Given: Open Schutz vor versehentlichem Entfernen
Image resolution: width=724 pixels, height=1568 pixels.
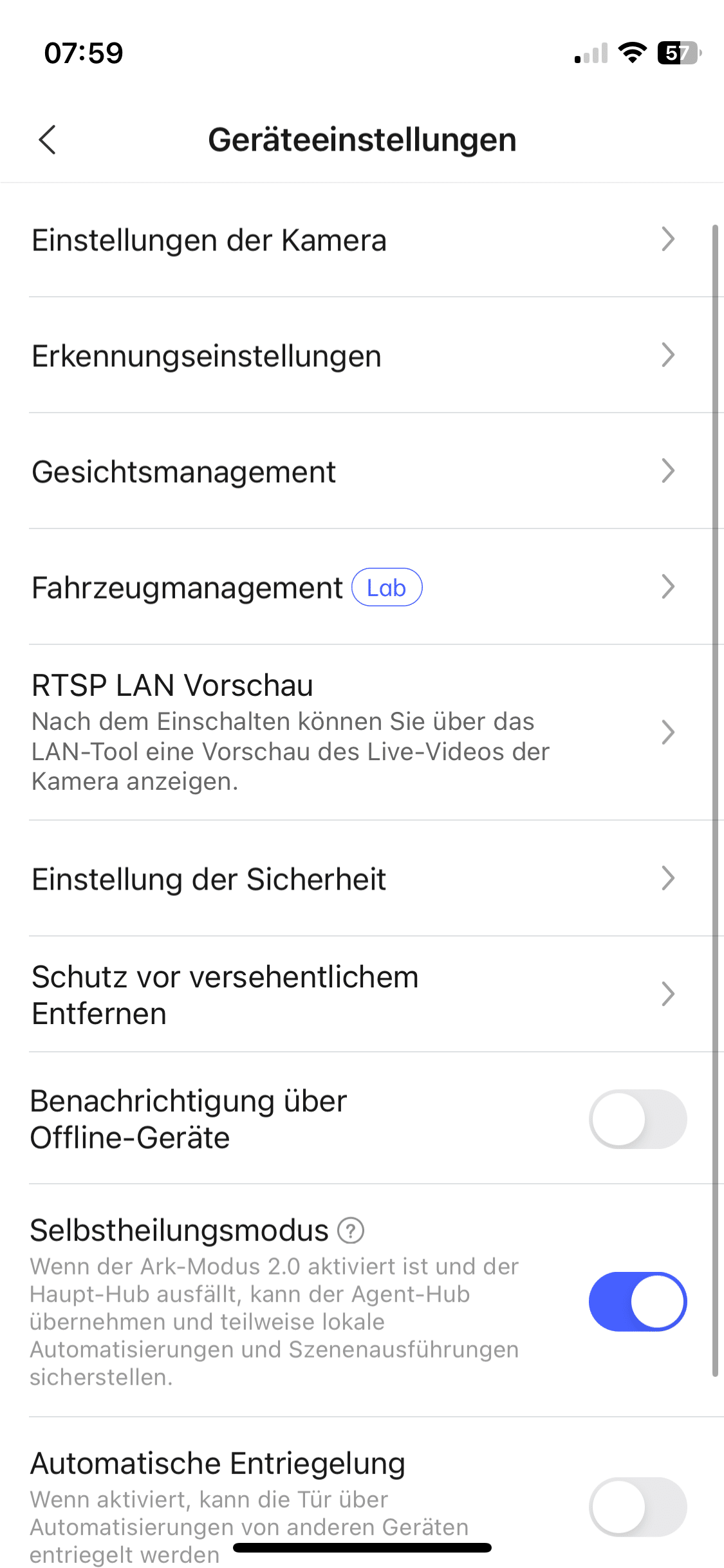Looking at the screenshot, I should [360, 994].
